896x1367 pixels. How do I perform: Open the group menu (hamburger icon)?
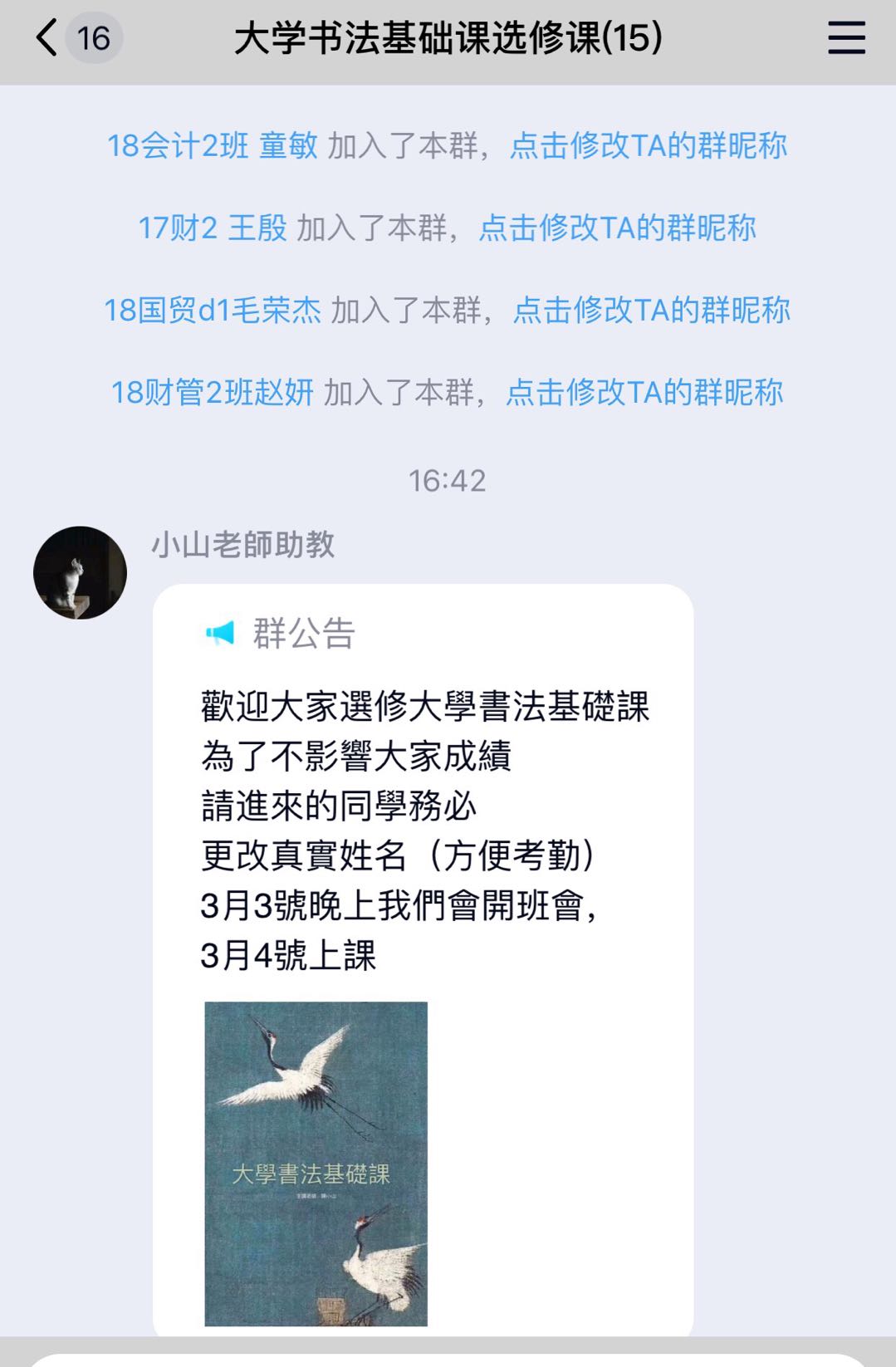(x=846, y=38)
